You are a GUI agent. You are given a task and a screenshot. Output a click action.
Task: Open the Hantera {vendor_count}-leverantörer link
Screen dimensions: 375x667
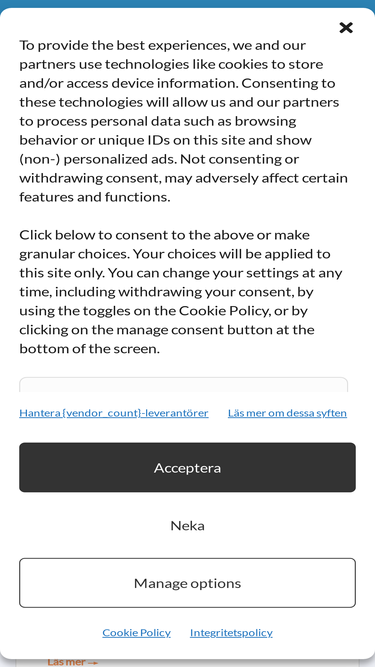[x=114, y=413]
